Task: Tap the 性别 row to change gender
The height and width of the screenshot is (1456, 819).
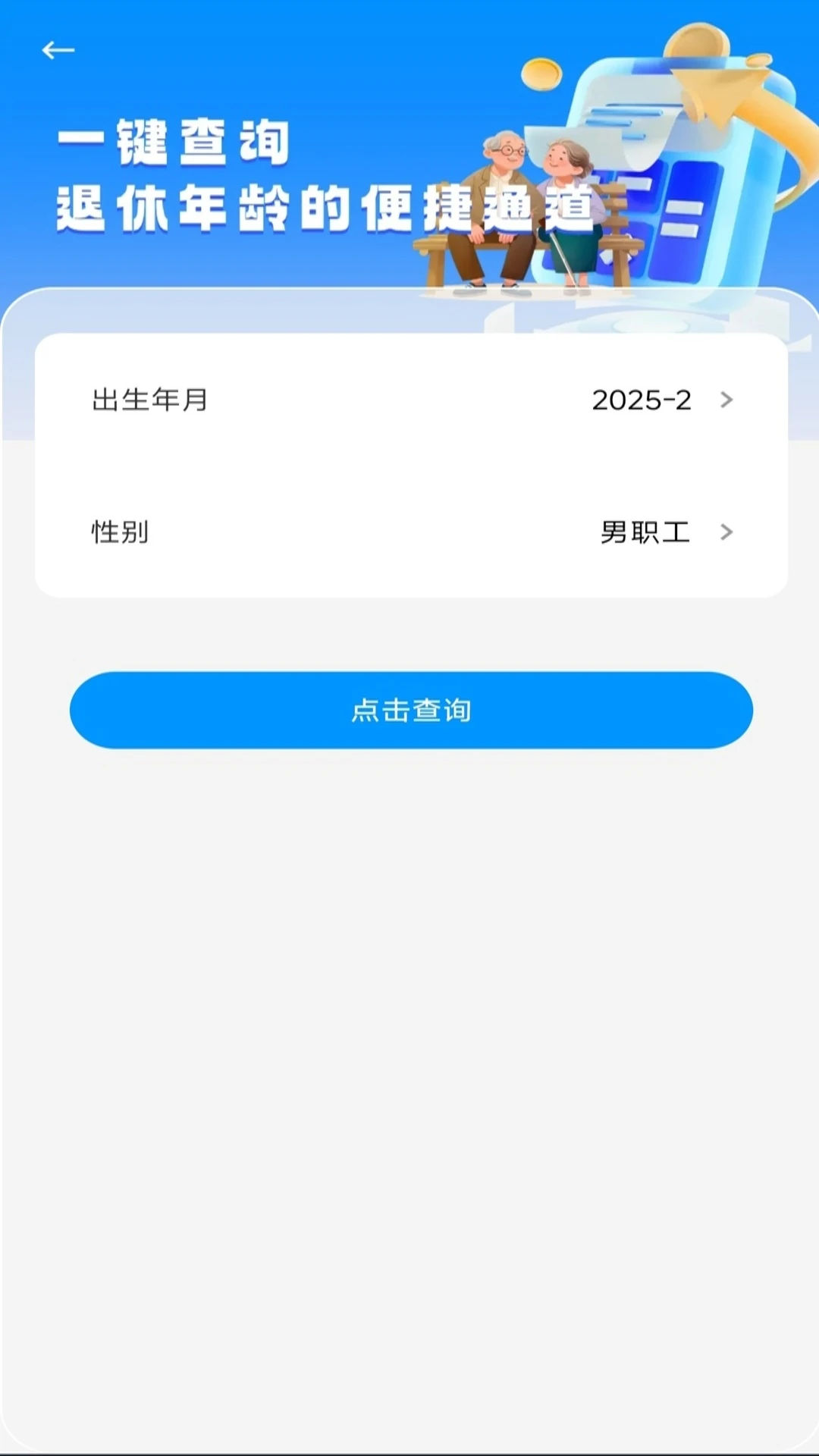Action: tap(409, 533)
